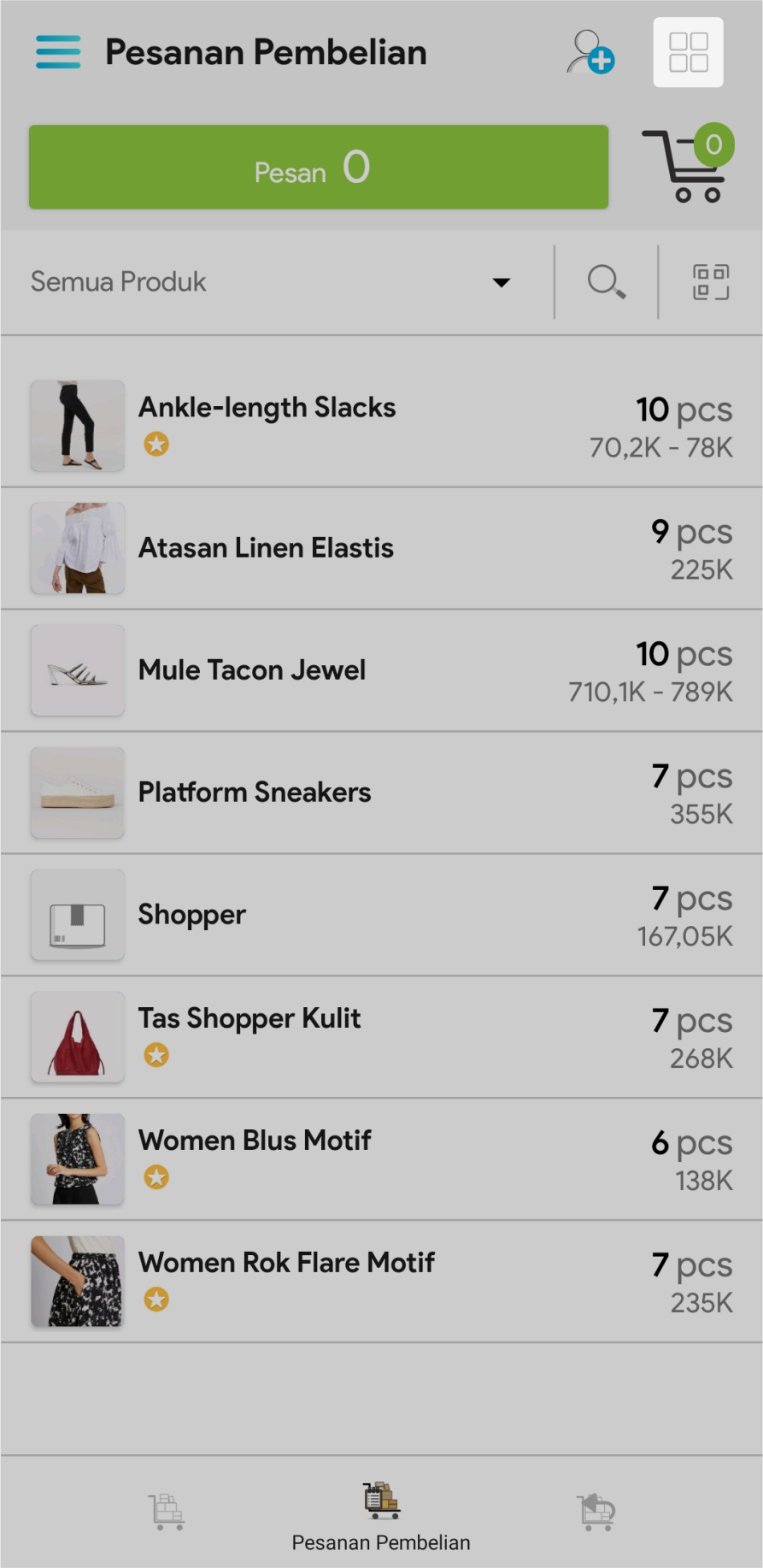
Task: Choose Women Rok Flare Motif
Action: pos(381,1282)
